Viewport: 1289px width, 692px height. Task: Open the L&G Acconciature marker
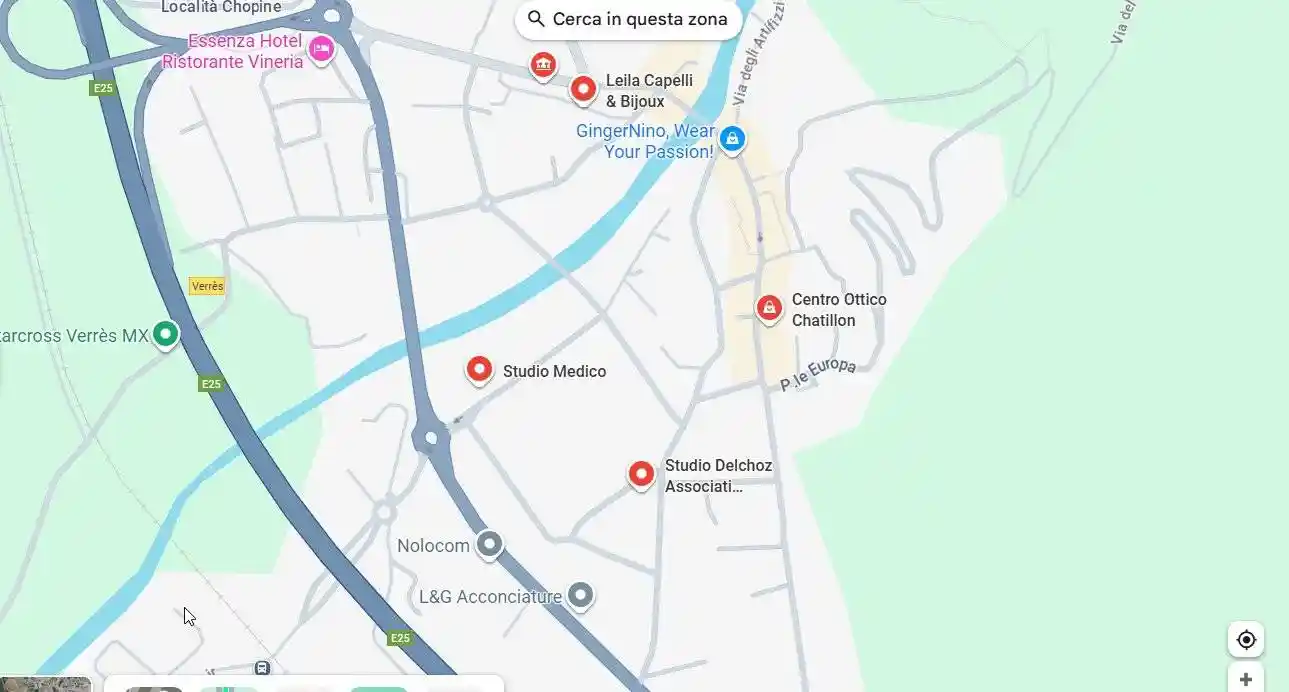[581, 596]
